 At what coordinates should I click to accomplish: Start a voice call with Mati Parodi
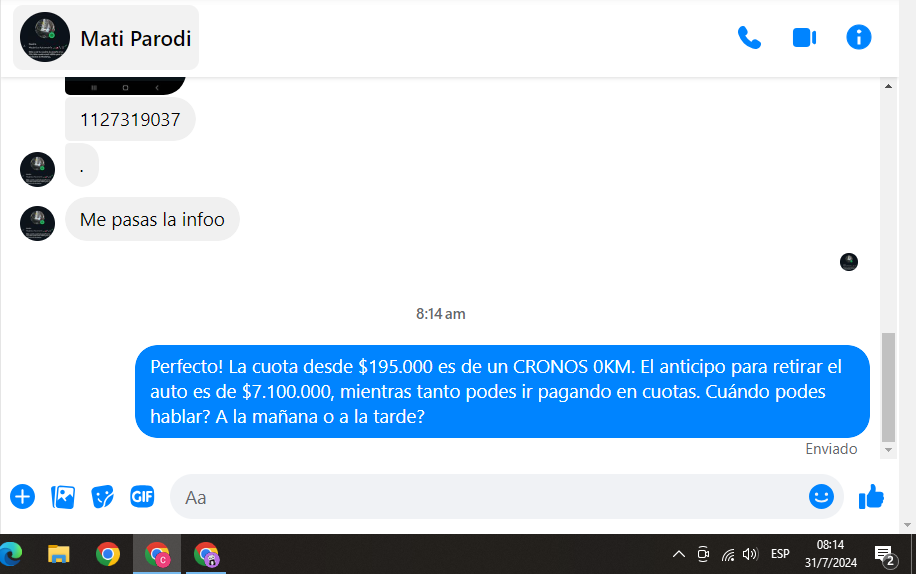click(x=749, y=38)
